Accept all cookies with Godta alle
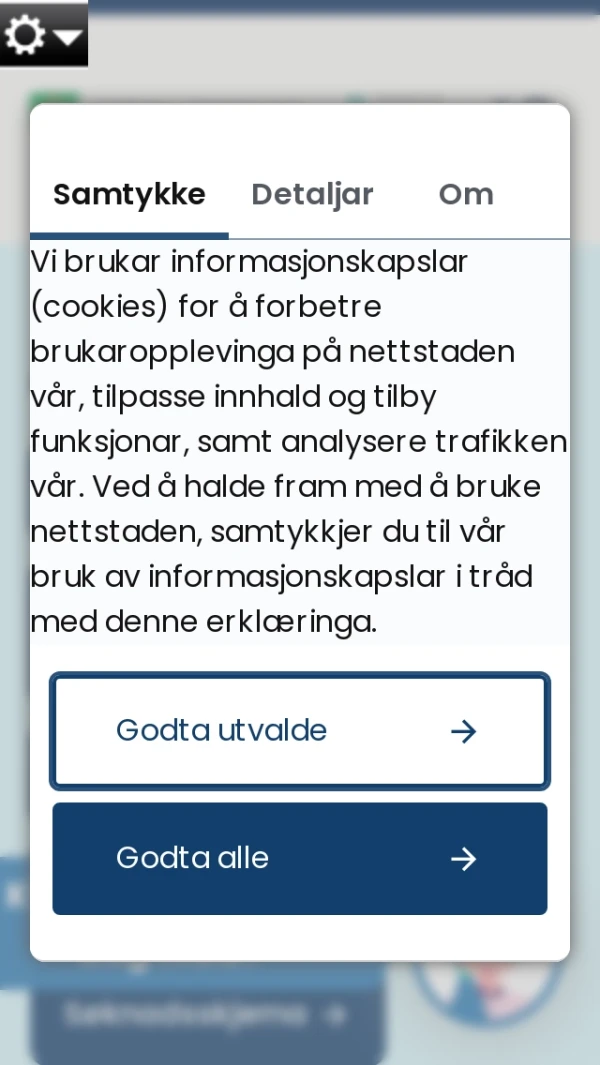The width and height of the screenshot is (600, 1065). 299,858
